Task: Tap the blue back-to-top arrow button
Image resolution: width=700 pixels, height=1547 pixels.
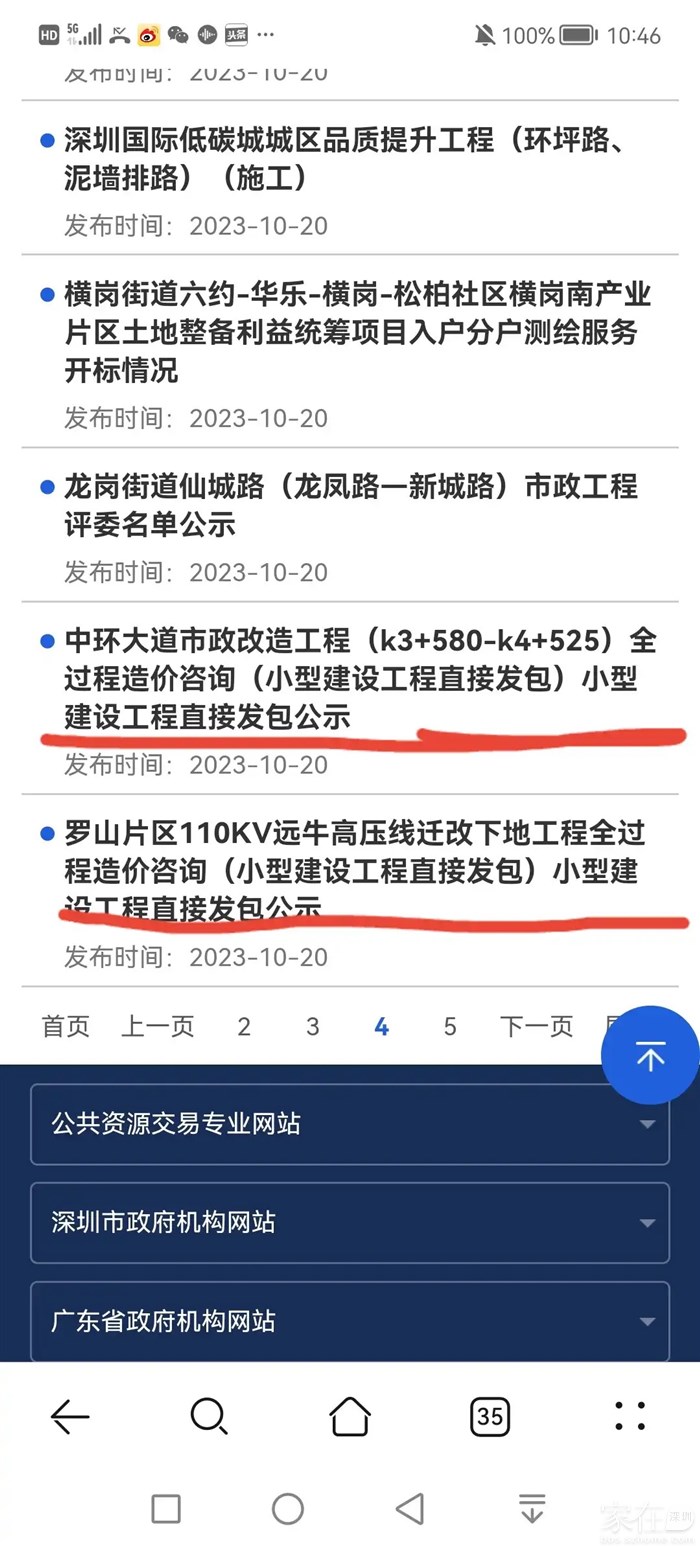Action: click(650, 1056)
